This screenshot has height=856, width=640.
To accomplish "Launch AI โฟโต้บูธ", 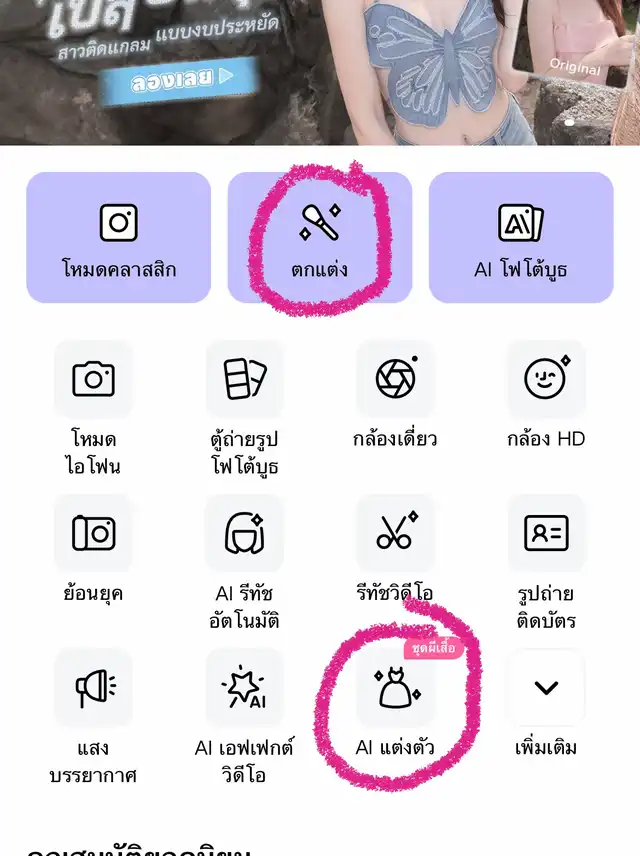I will click(520, 237).
